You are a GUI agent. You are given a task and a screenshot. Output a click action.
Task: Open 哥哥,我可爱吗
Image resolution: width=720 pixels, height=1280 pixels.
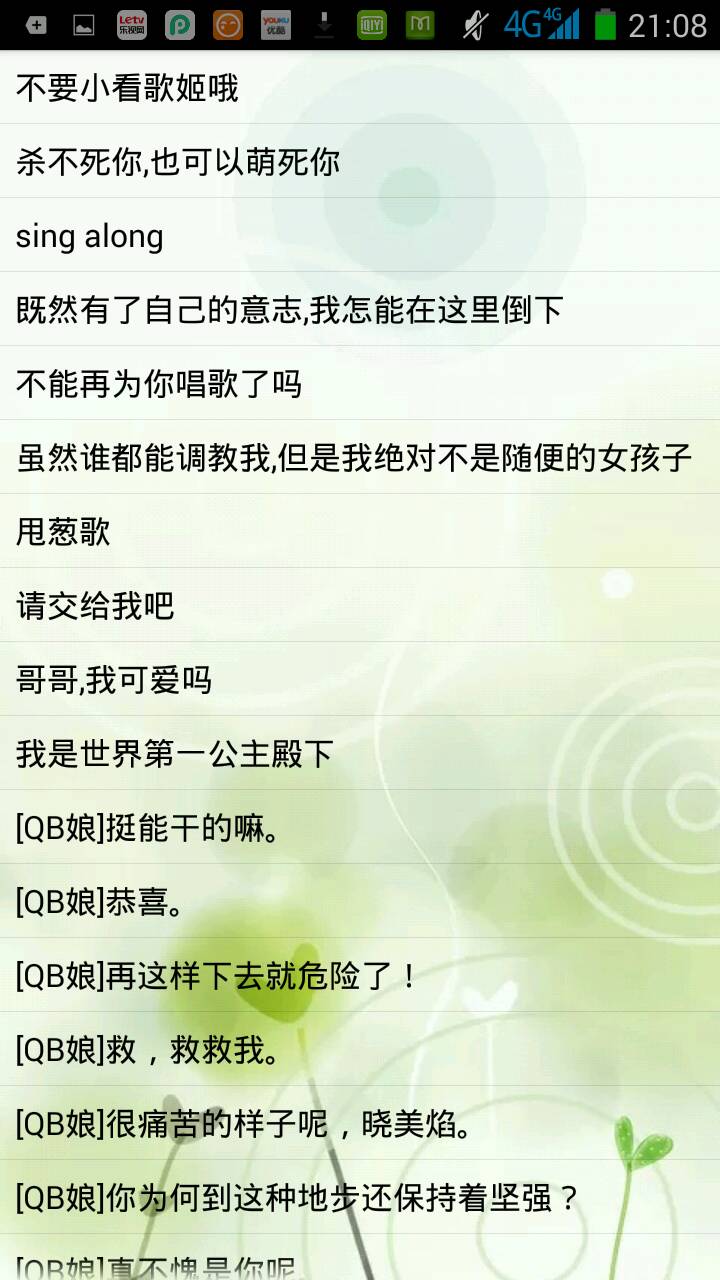pyautogui.click(x=114, y=680)
